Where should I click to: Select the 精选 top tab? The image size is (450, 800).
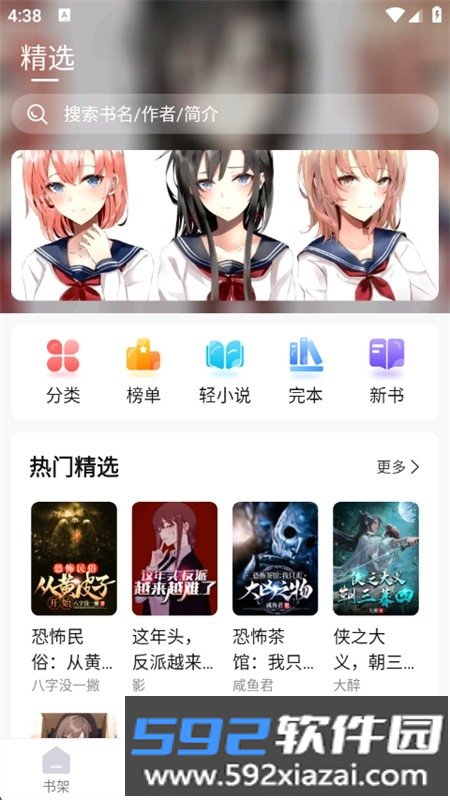[x=47, y=58]
